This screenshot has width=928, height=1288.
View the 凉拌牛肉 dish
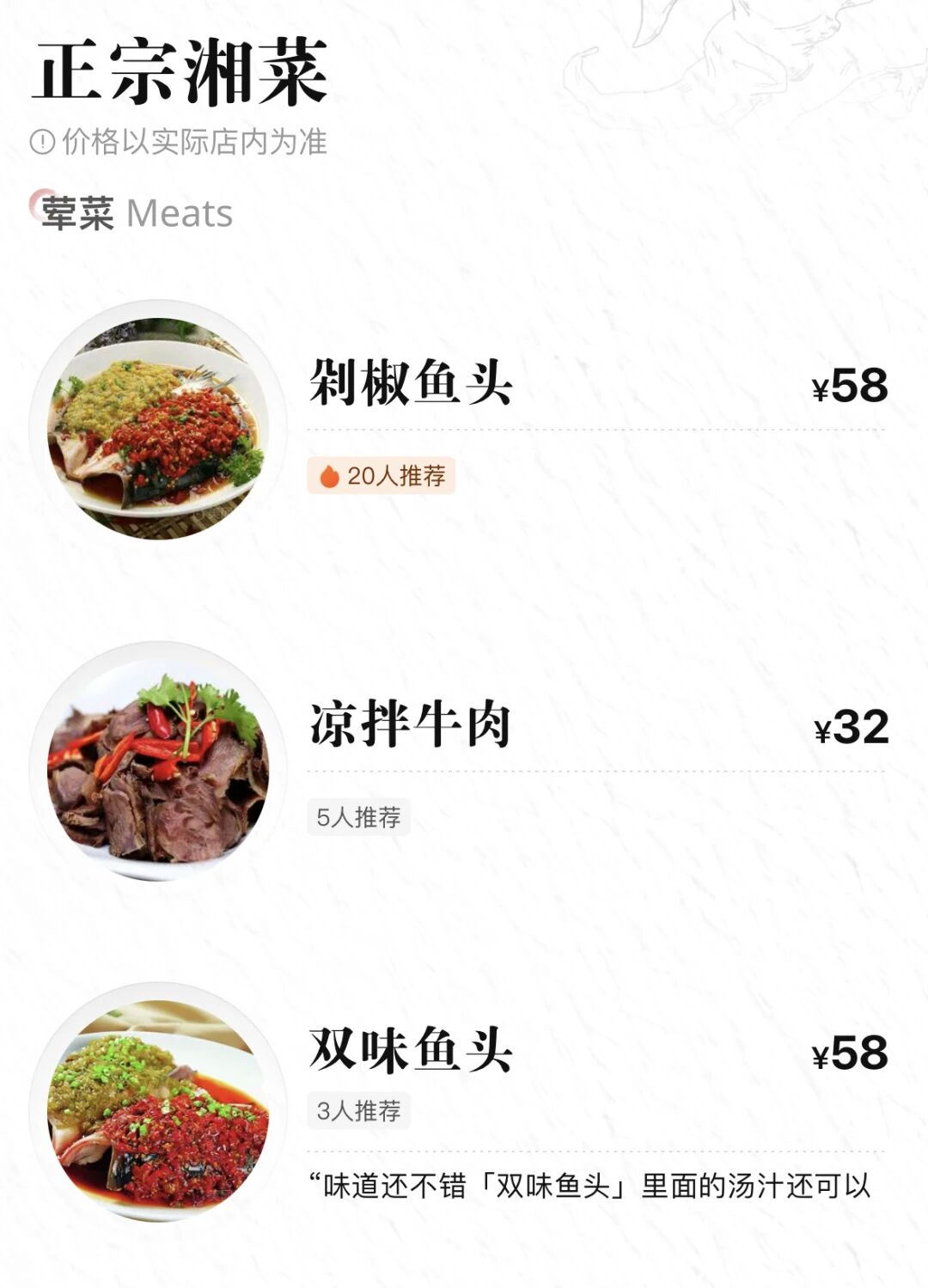pos(411,724)
